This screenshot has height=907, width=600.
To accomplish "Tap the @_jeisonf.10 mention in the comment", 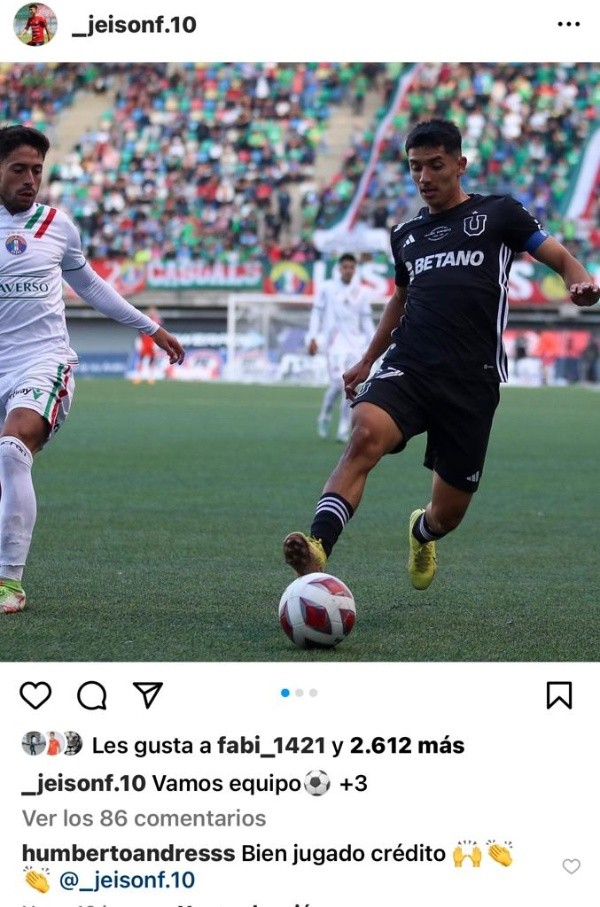I will (x=127, y=881).
